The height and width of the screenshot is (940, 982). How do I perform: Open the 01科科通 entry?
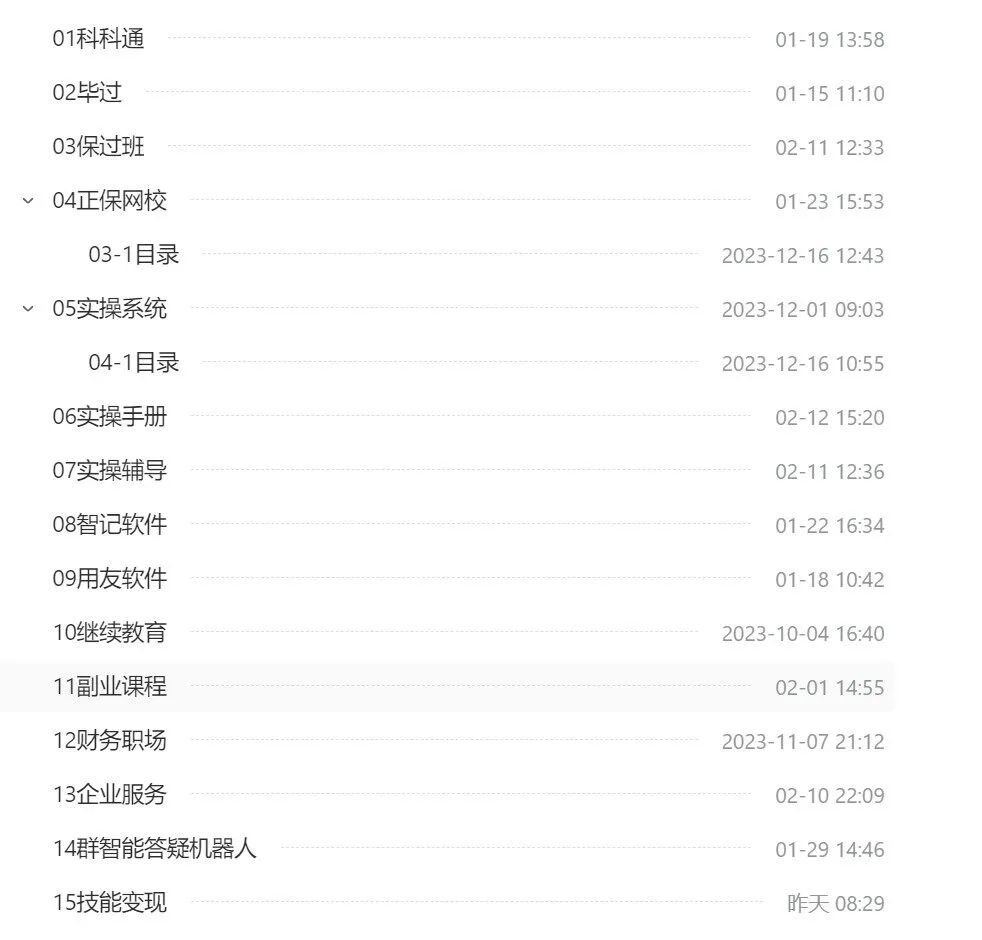[x=99, y=39]
